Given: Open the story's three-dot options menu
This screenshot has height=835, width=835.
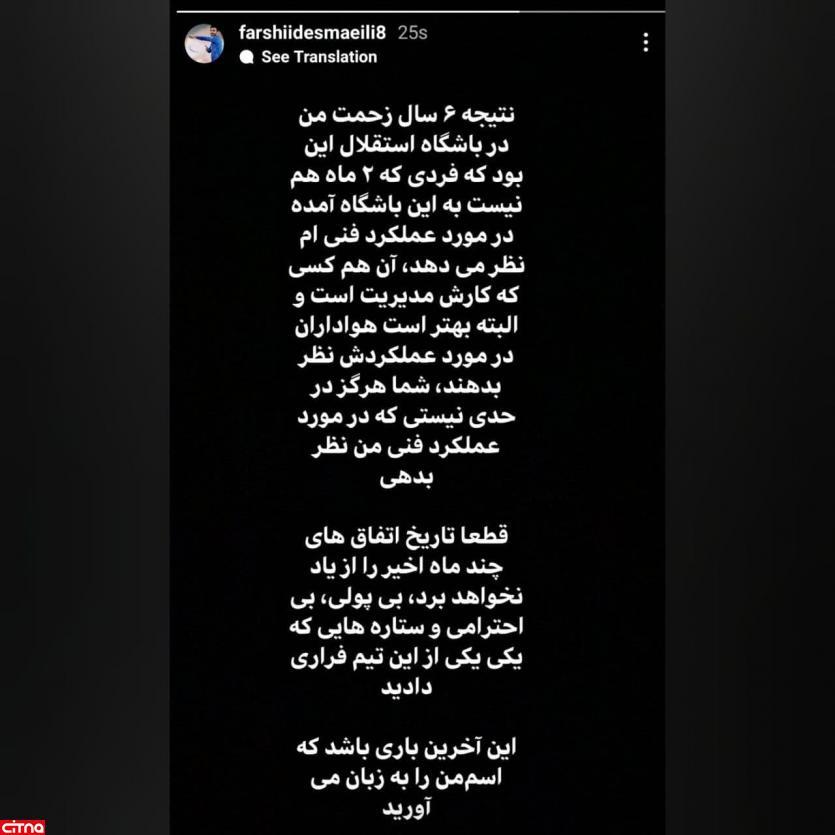Looking at the screenshot, I should point(646,42).
